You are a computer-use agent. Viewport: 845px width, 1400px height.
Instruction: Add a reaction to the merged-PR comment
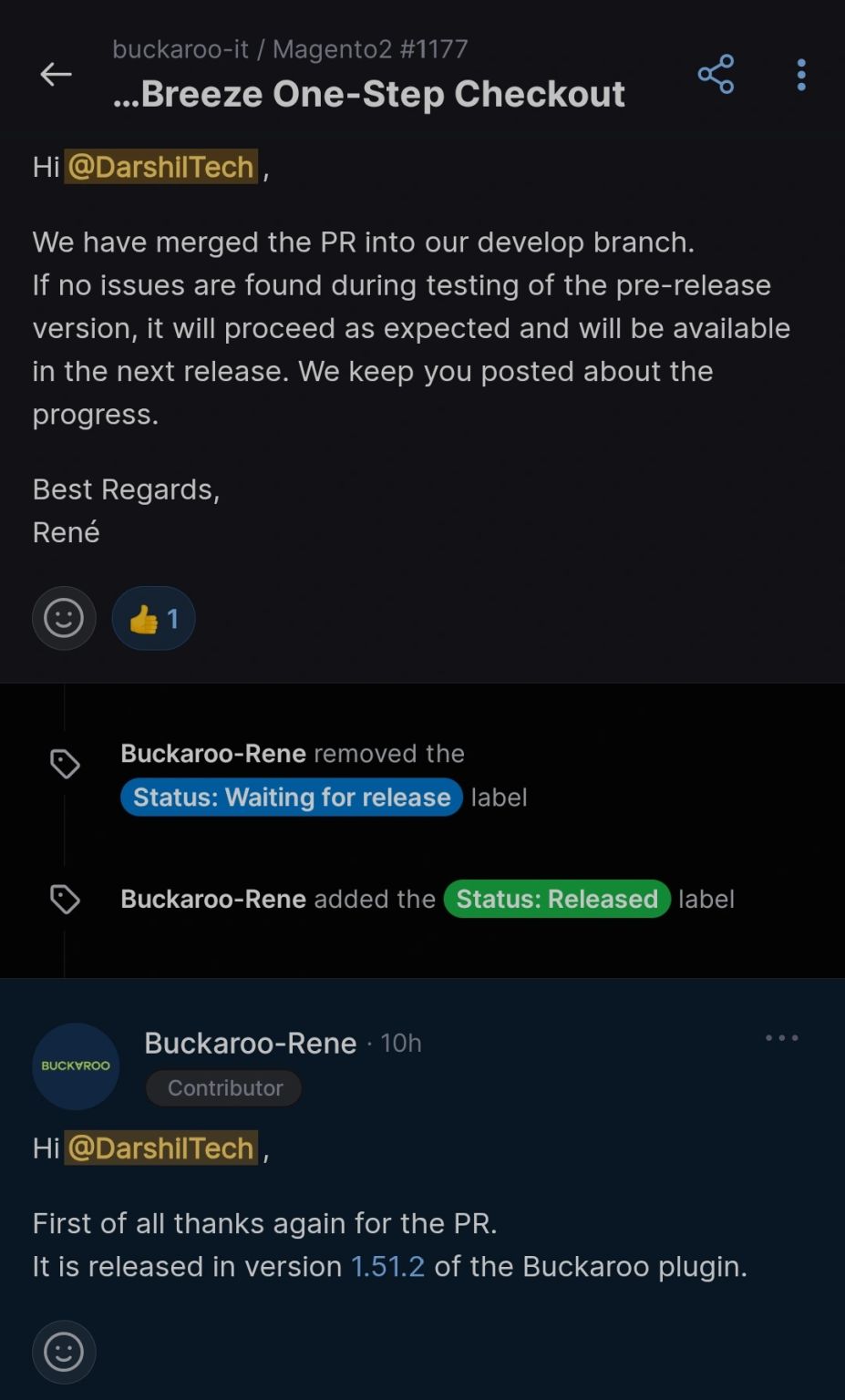coord(64,619)
